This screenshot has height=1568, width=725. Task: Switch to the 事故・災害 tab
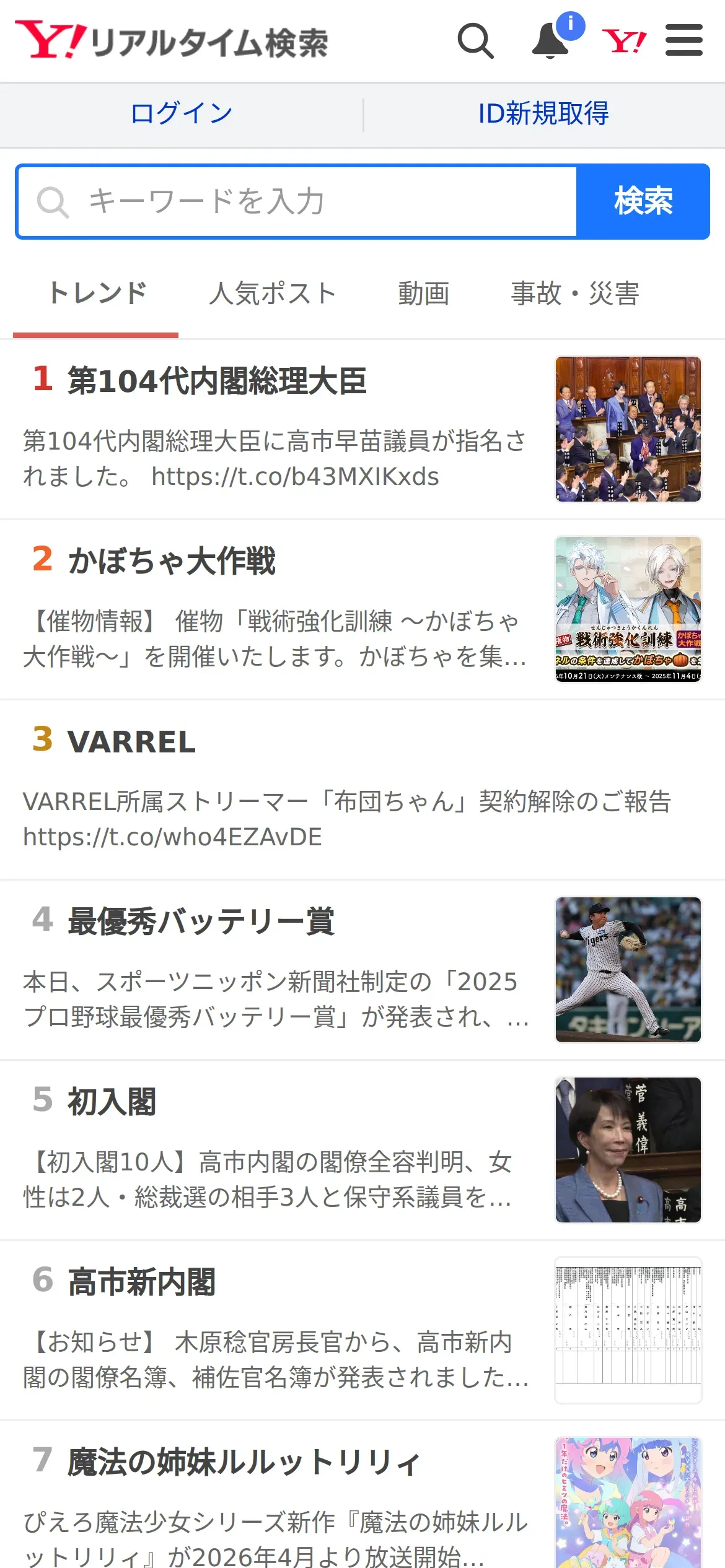point(574,294)
